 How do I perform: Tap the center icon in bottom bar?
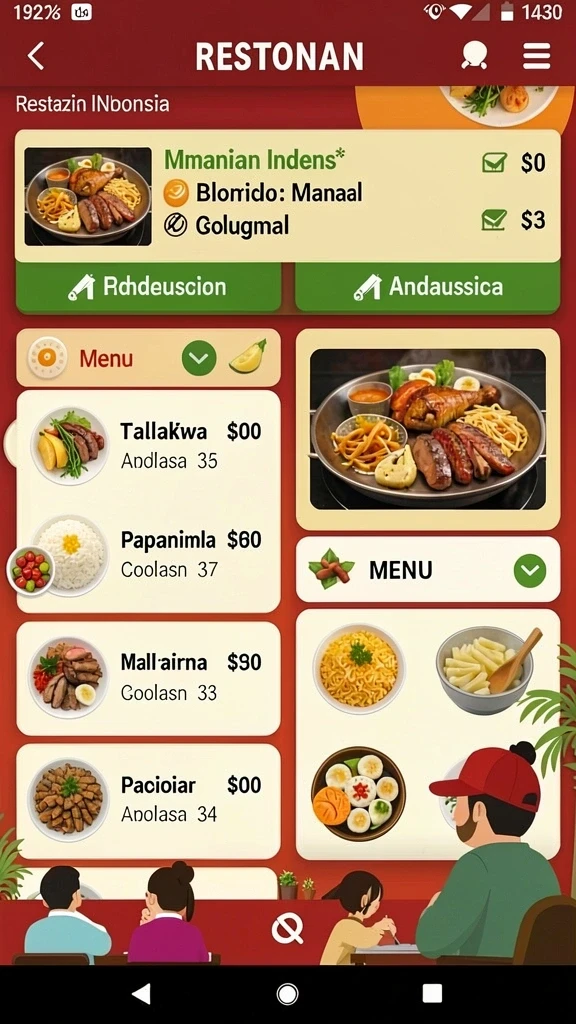[287, 928]
